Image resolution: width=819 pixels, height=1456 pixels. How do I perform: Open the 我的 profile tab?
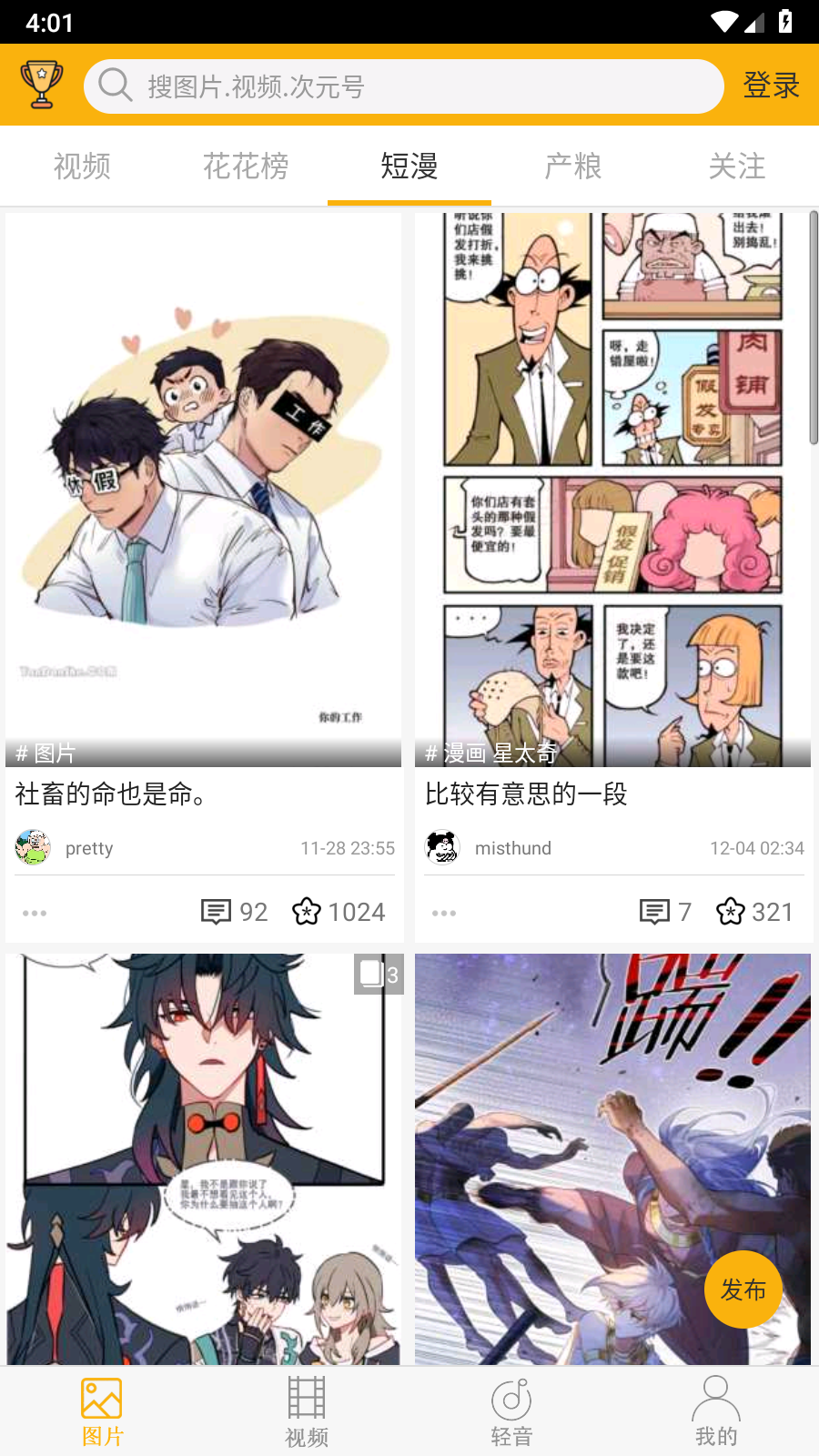tap(716, 1411)
